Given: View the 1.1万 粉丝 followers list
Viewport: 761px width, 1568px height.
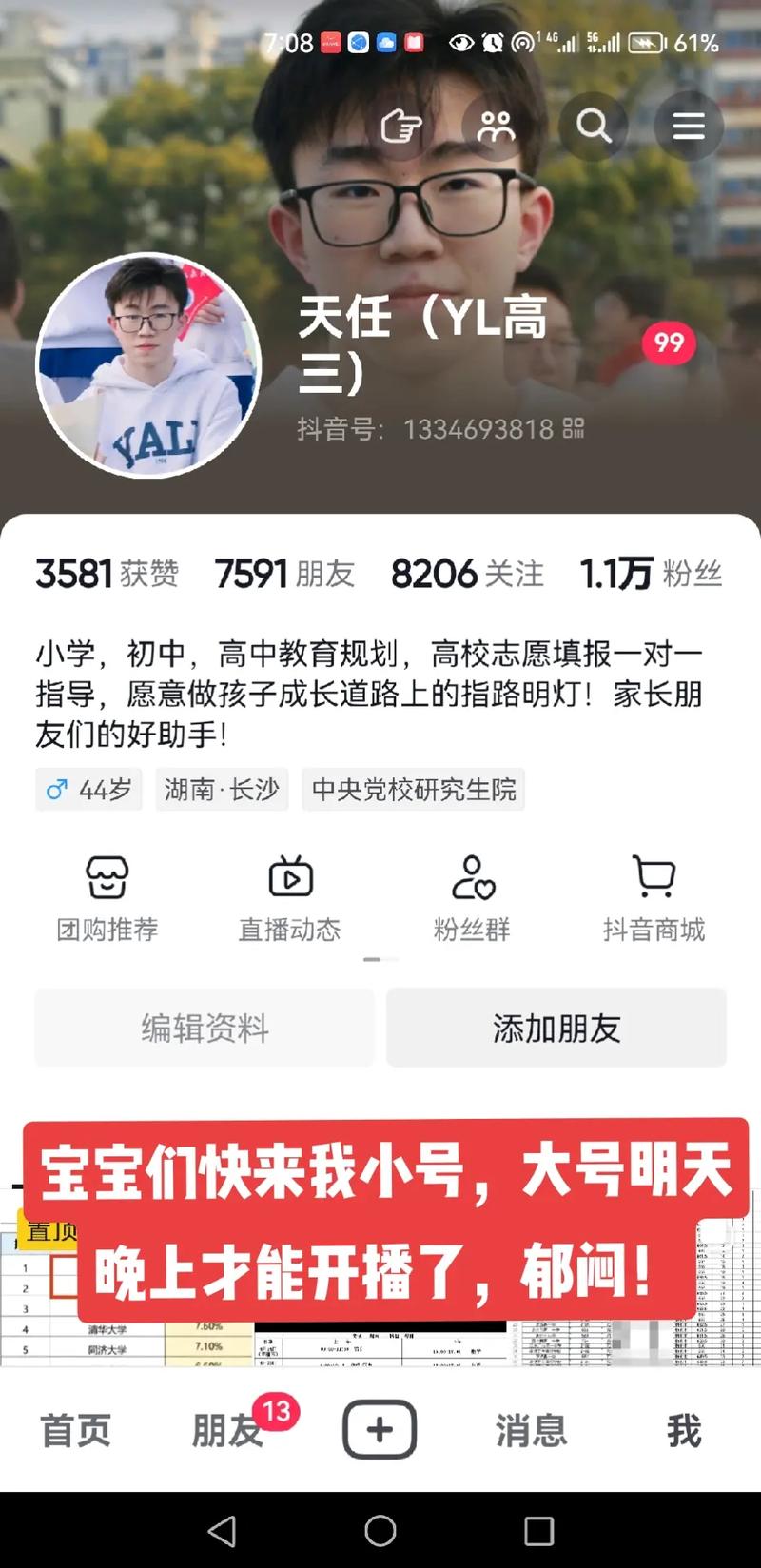Looking at the screenshot, I should 651,574.
